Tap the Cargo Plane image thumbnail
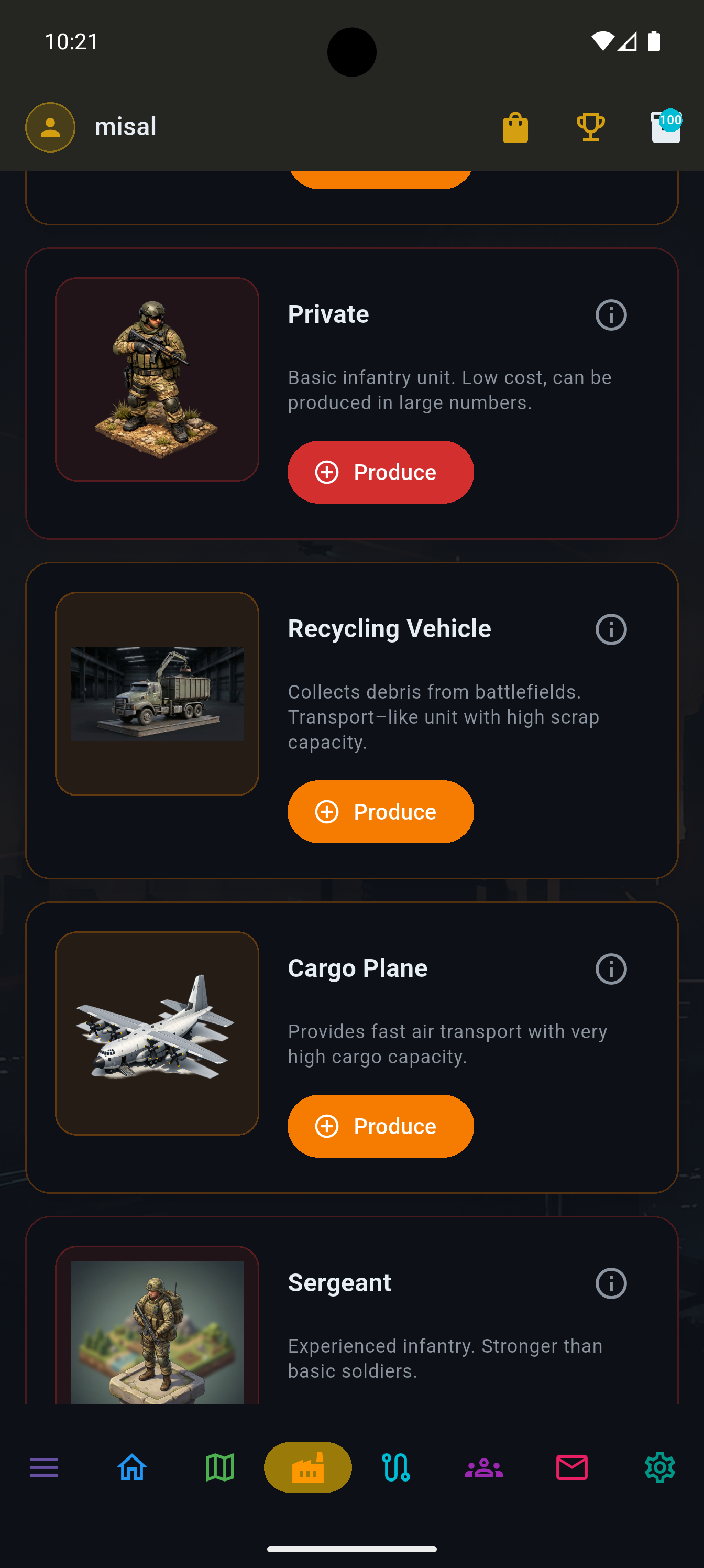This screenshot has width=704, height=1568. point(157,1033)
